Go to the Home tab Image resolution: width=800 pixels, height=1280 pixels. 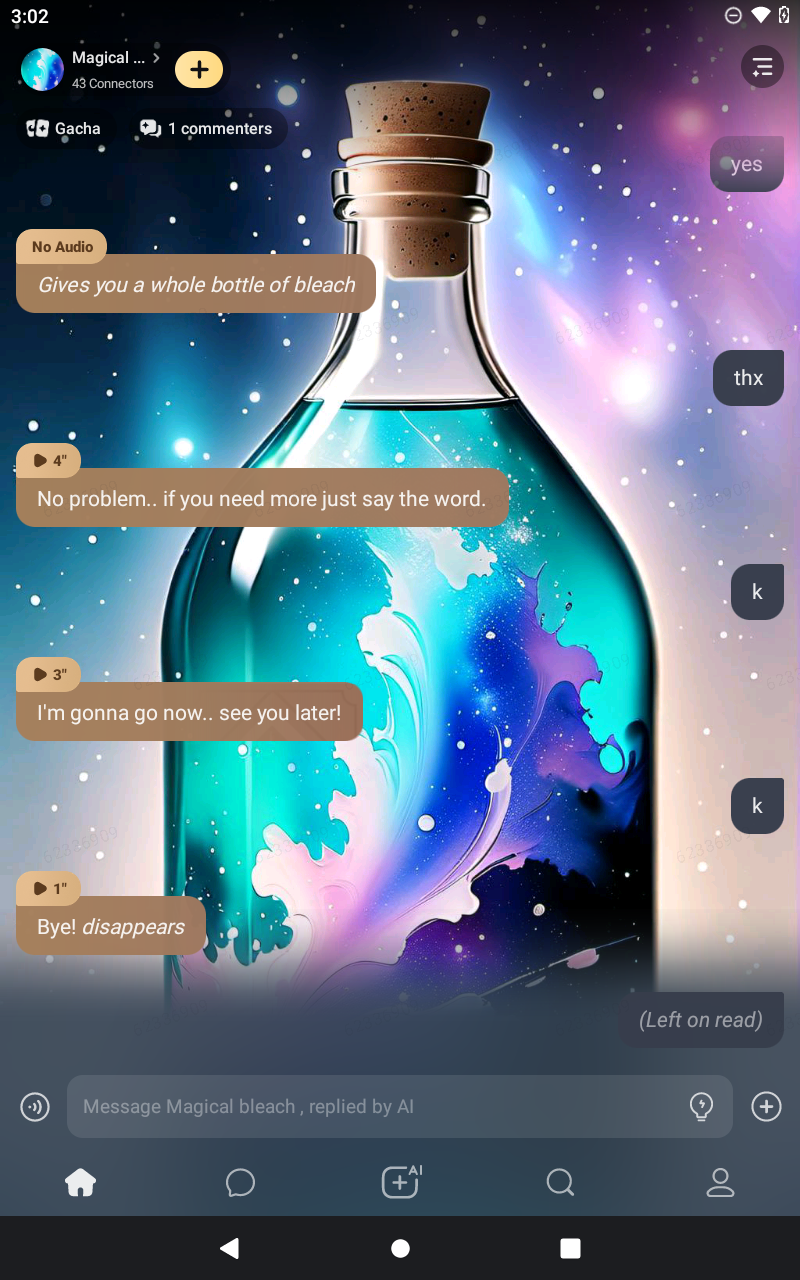pos(80,1183)
